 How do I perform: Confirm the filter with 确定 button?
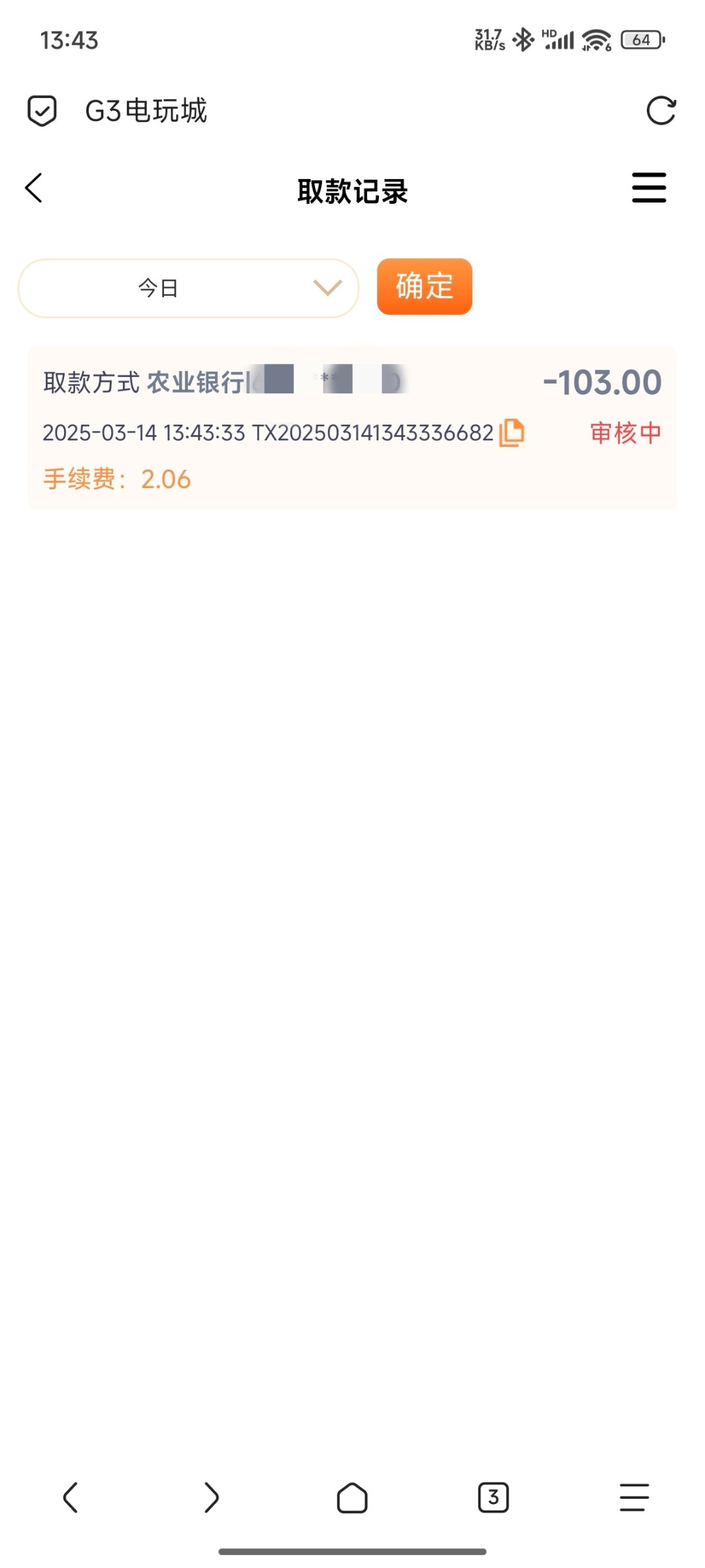coord(425,287)
